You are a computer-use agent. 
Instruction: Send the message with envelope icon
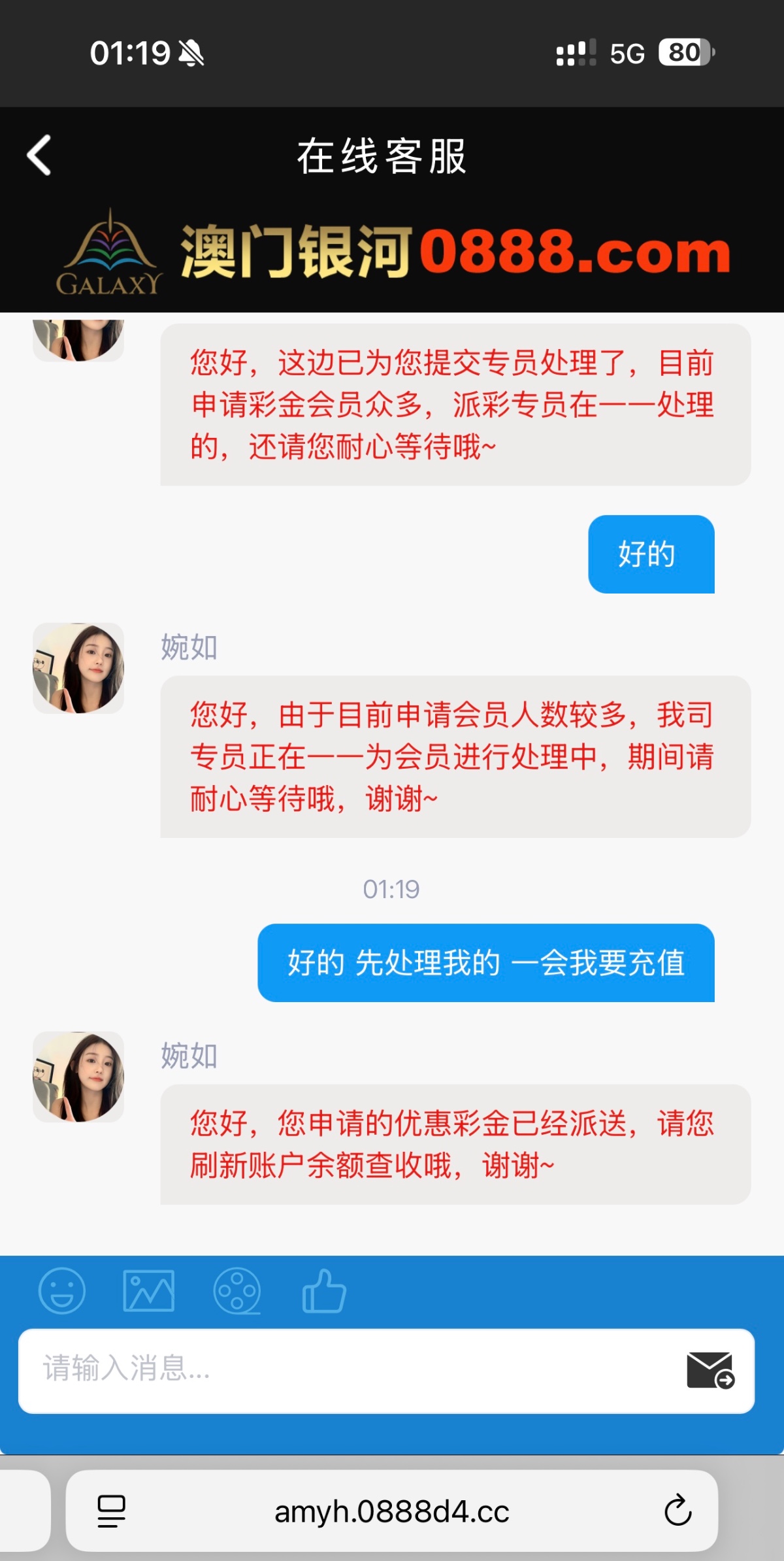pyautogui.click(x=710, y=1370)
